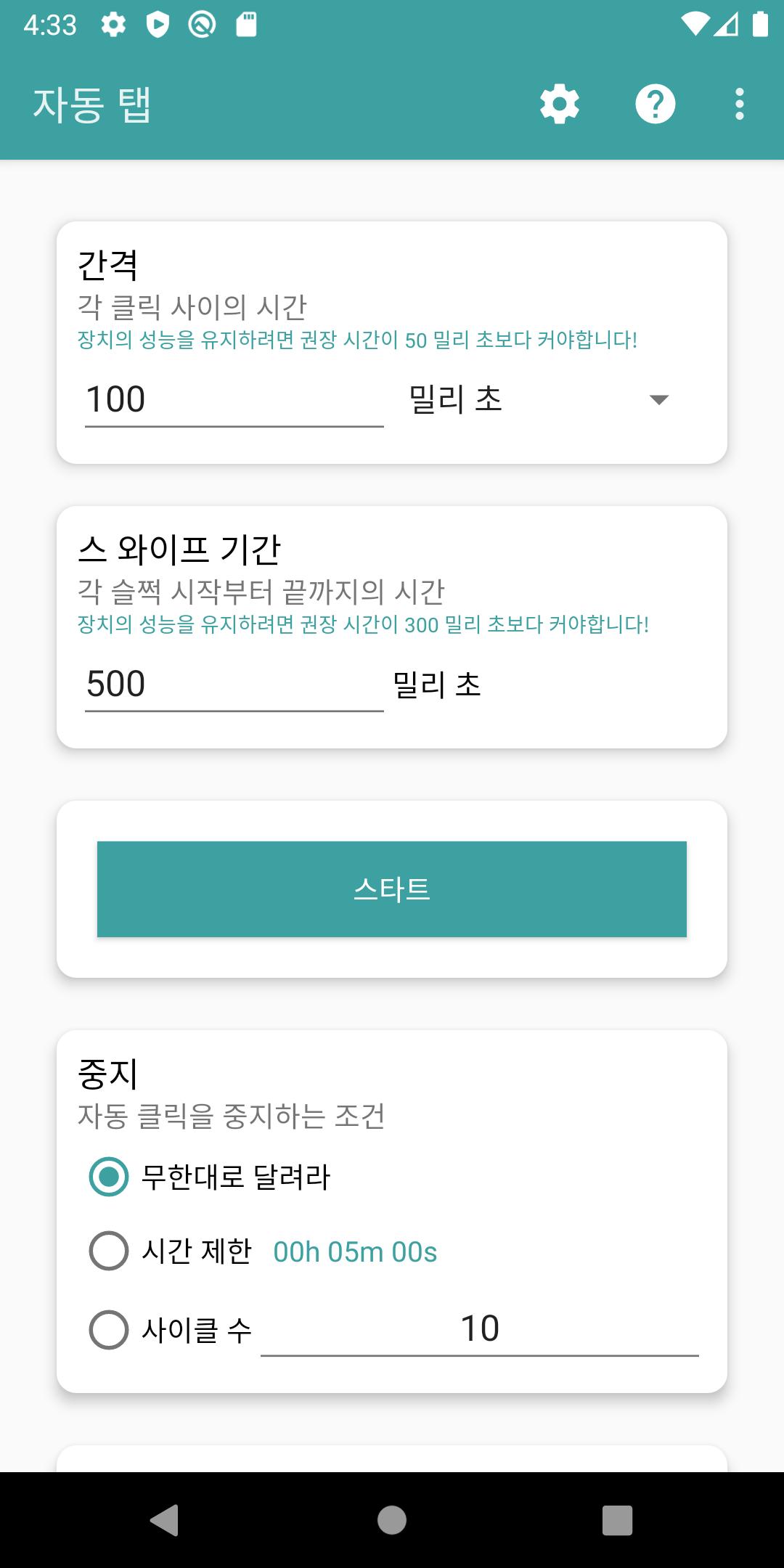Image resolution: width=784 pixels, height=1568 pixels.
Task: Open the help question mark icon
Action: 656,104
